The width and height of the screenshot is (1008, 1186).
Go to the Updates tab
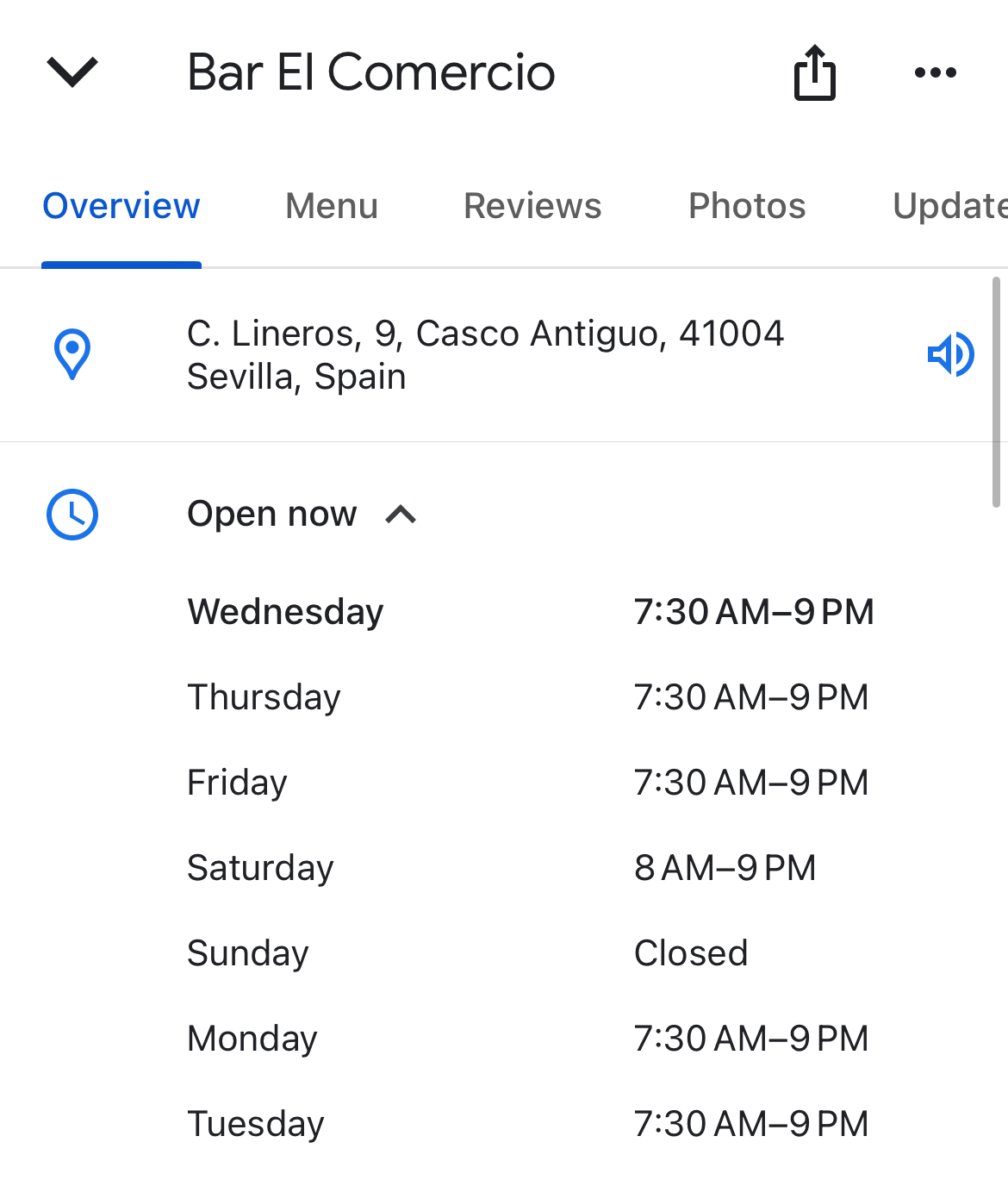point(949,206)
